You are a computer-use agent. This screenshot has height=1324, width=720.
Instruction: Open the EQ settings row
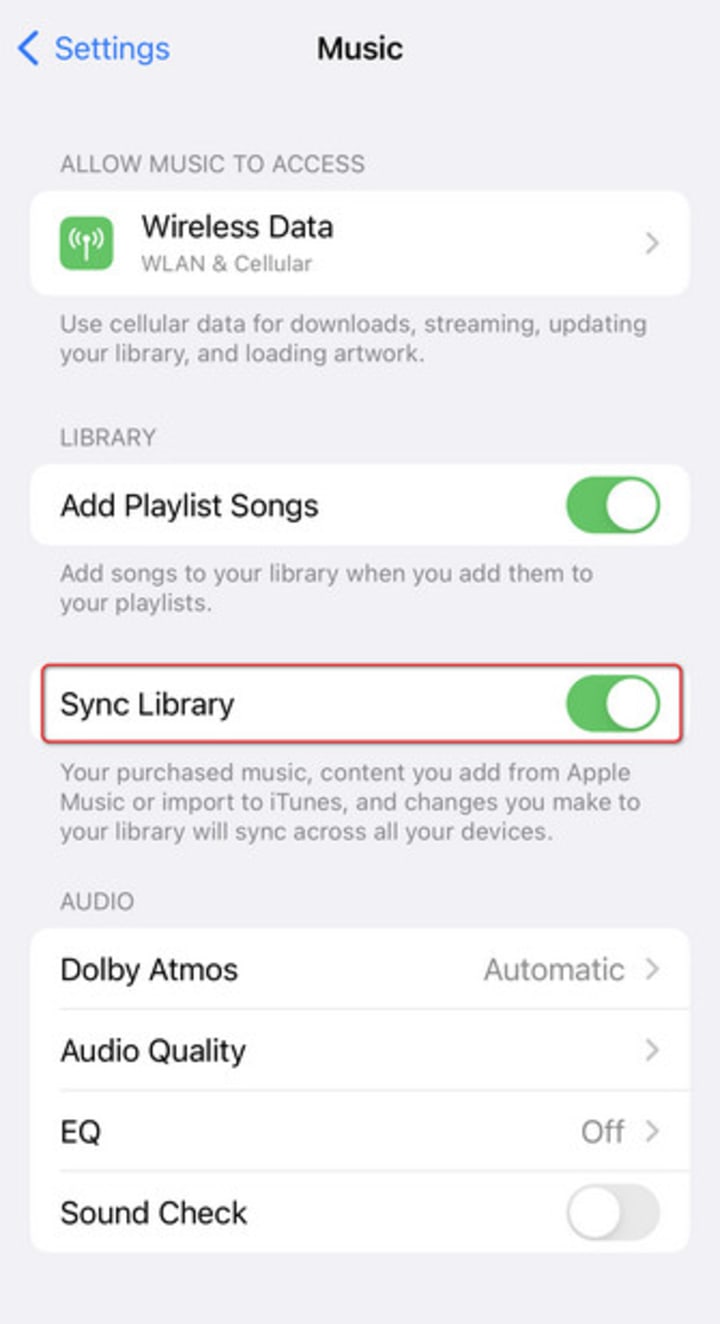(x=360, y=1131)
